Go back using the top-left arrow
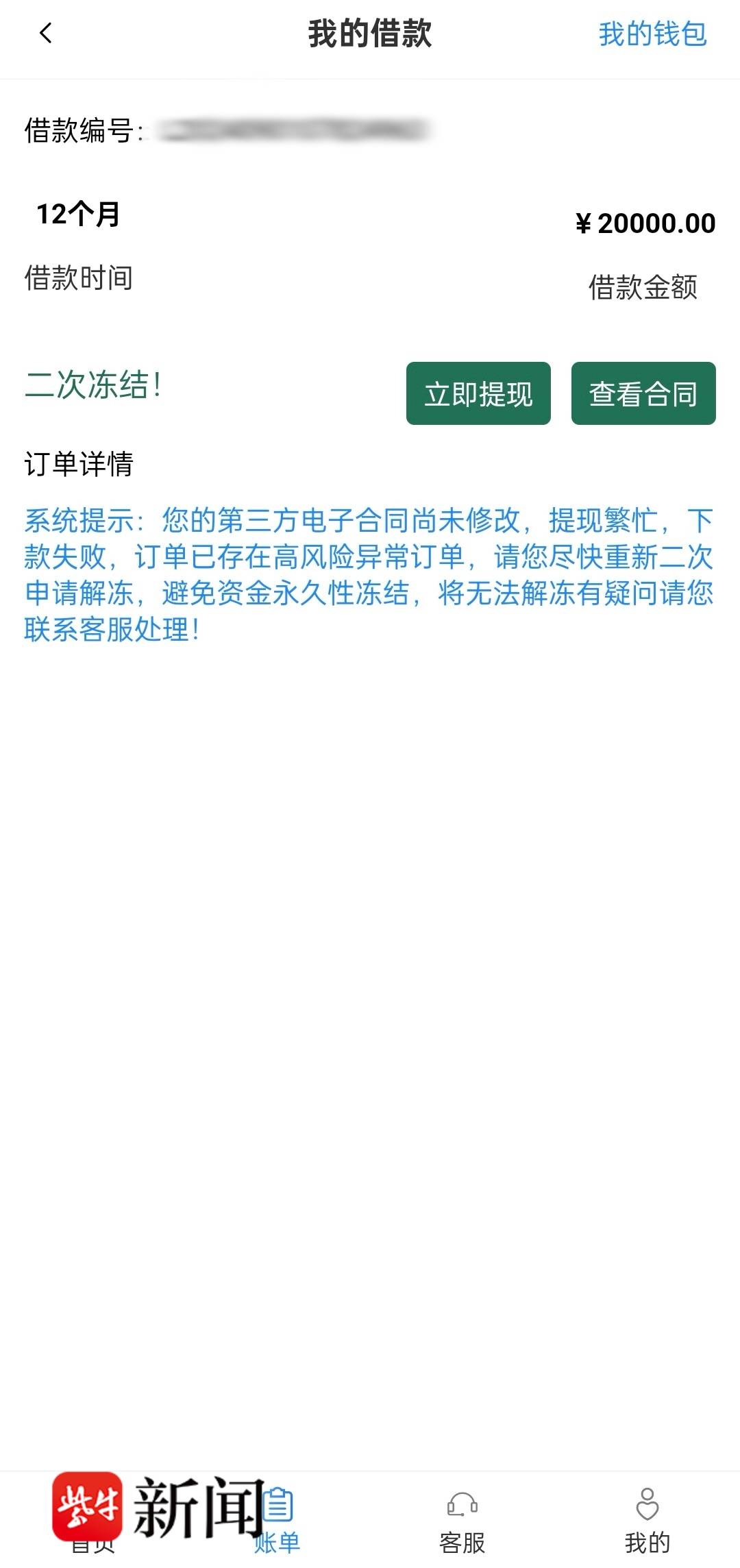Image resolution: width=740 pixels, height=1568 pixels. 46,33
